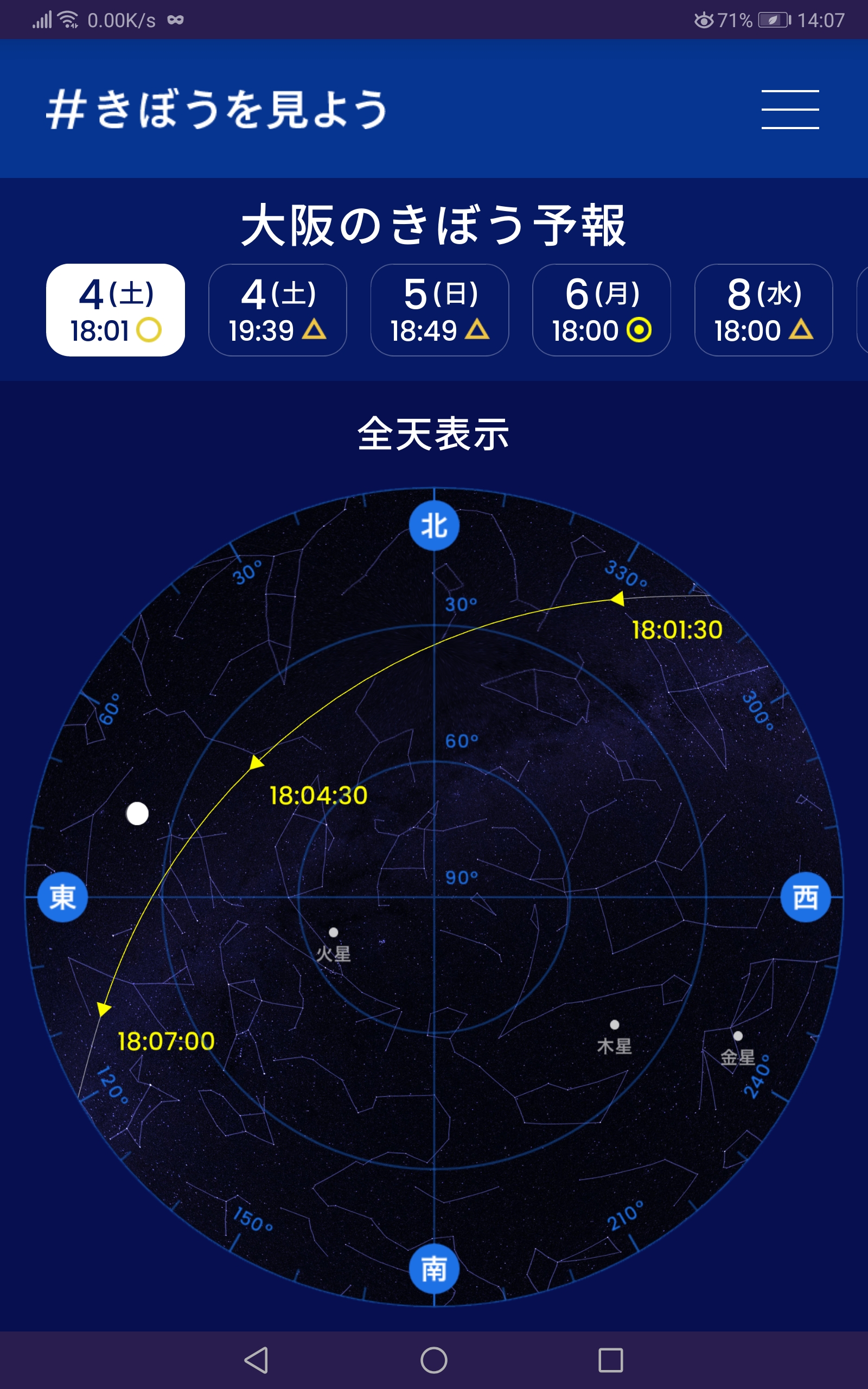Open the hamburger menu
The image size is (868, 1389).
click(x=790, y=109)
